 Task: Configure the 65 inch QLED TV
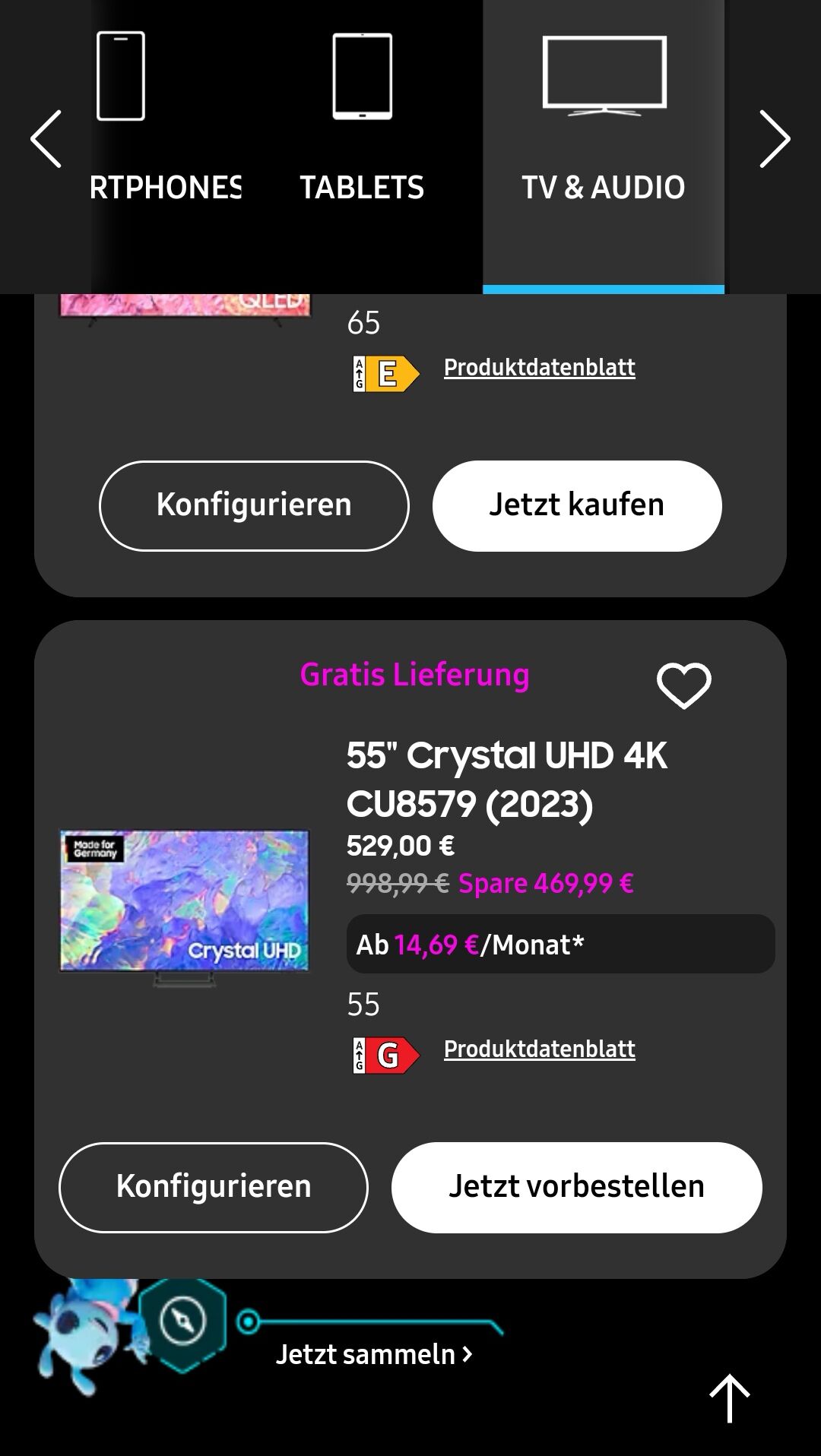point(254,505)
